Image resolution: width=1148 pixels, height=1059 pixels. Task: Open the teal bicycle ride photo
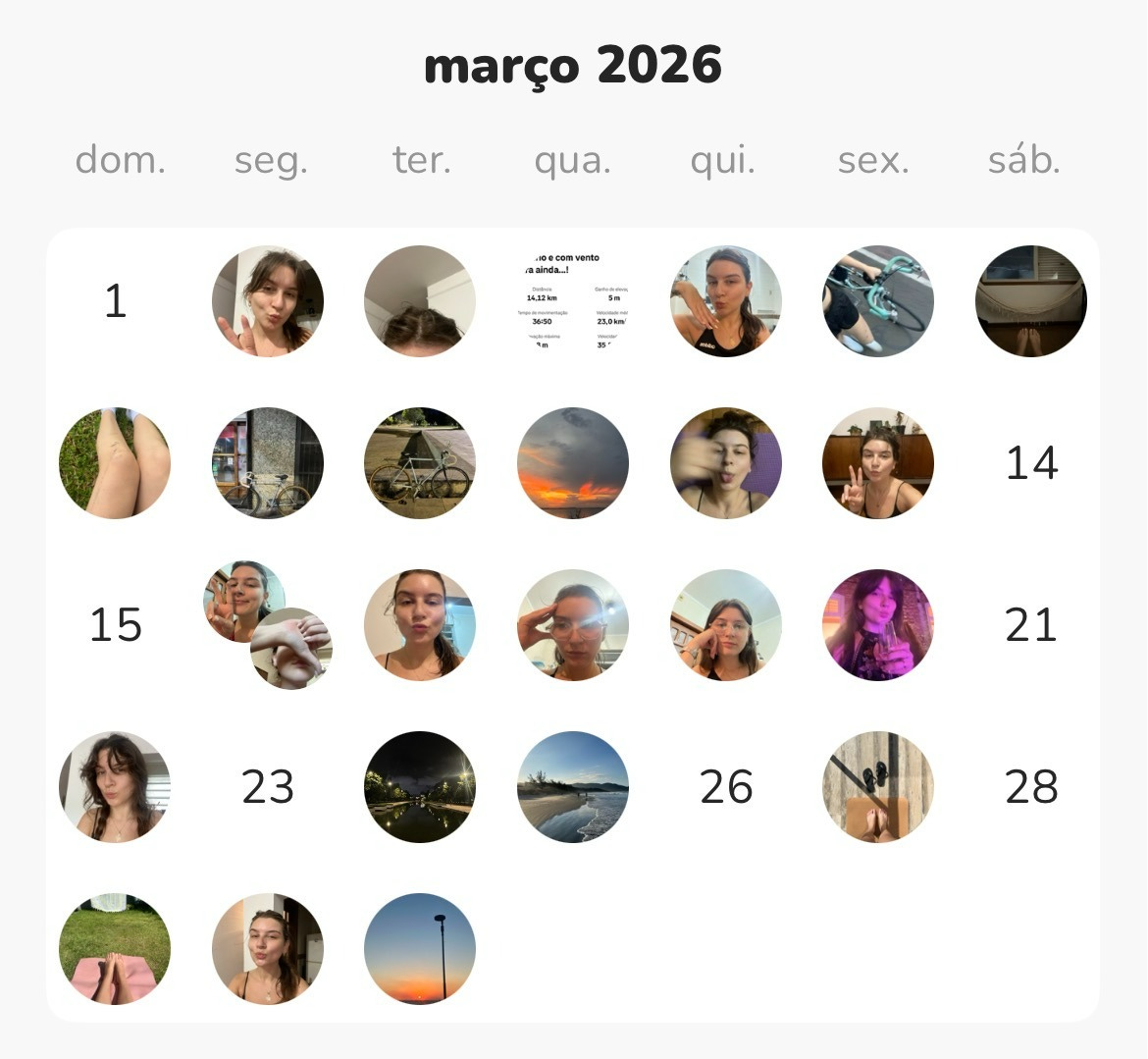(x=877, y=301)
